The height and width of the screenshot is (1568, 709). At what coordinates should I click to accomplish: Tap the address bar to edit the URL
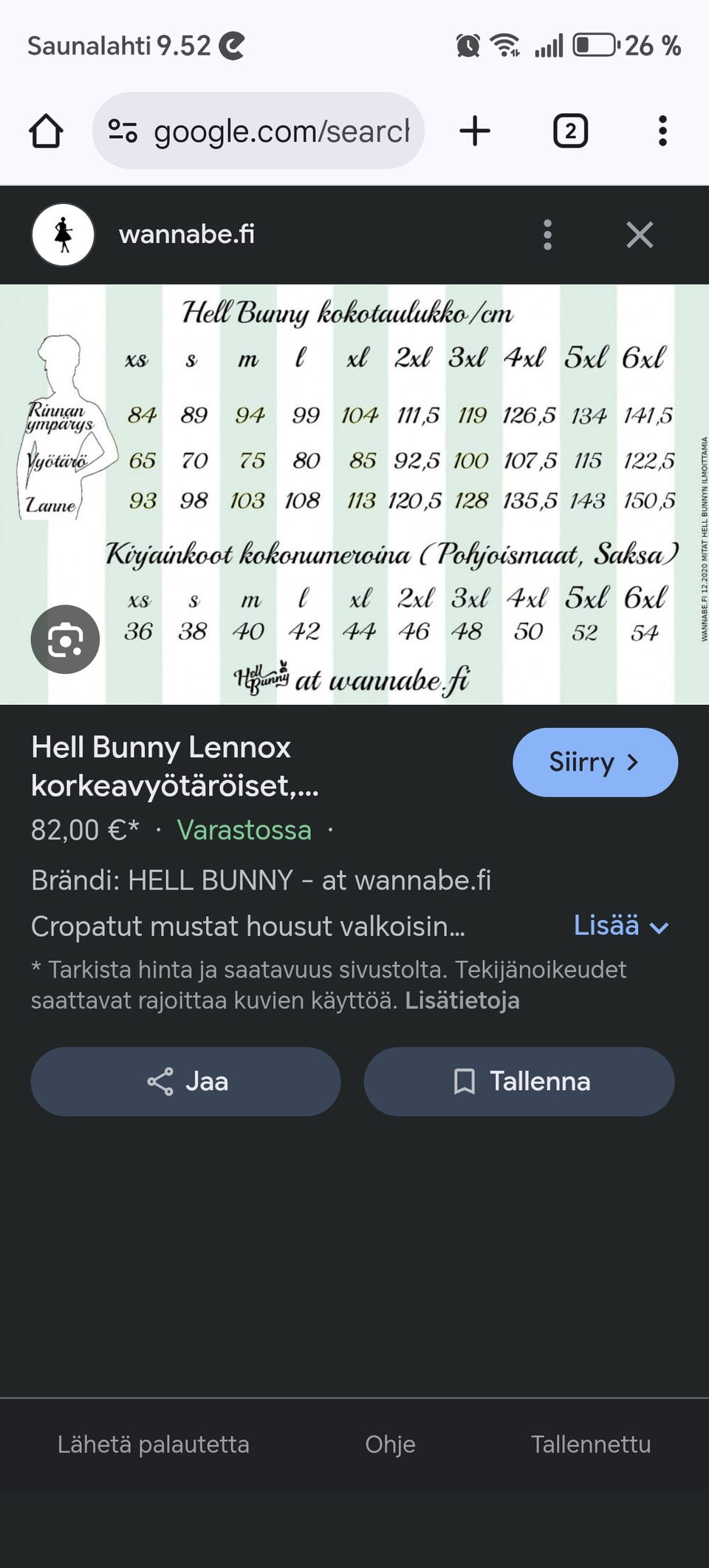[x=273, y=131]
